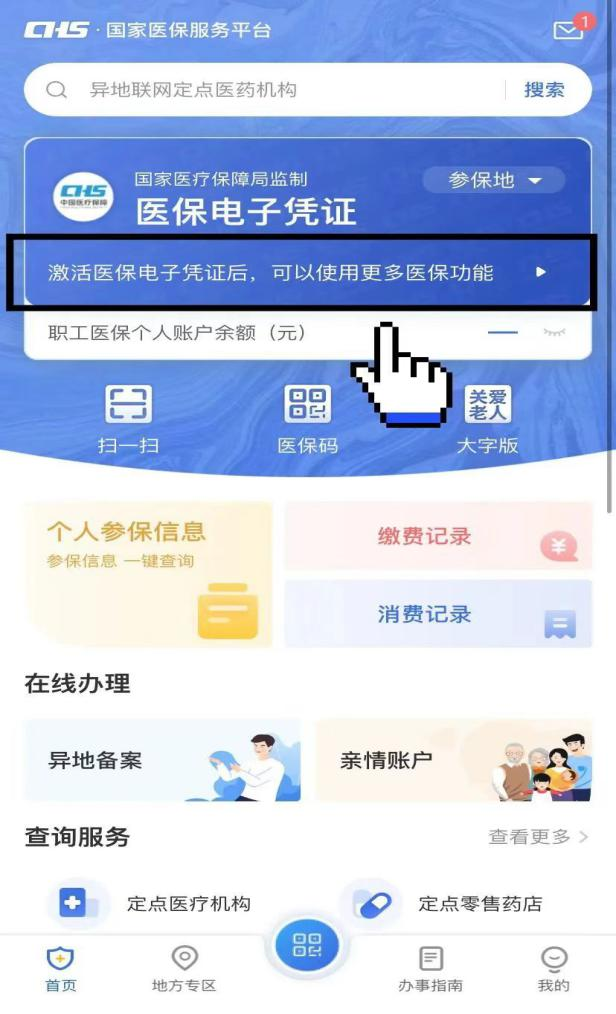616x1014 pixels.
Task: Switch to the 我的 tab
Action: tap(553, 968)
